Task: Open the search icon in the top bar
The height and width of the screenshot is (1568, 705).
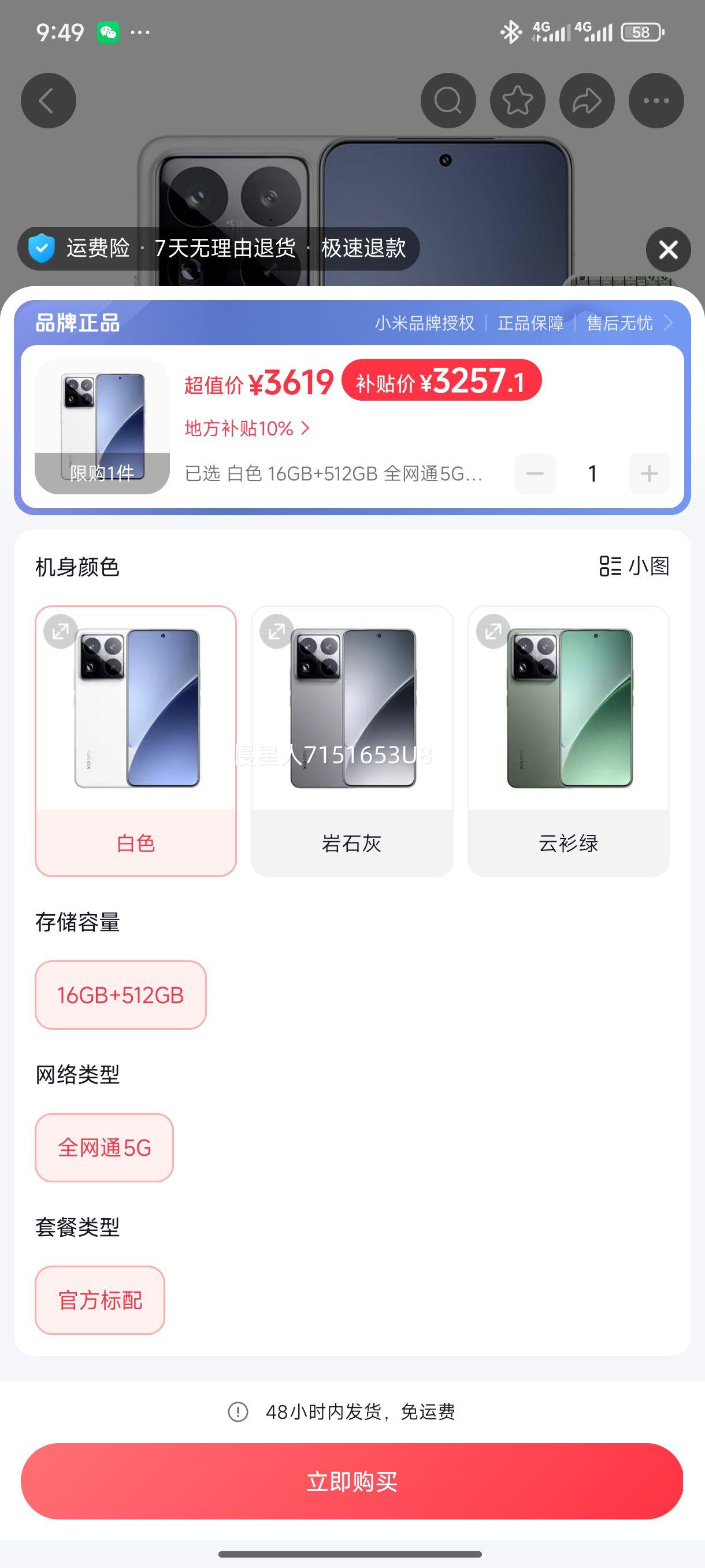Action: 448,101
